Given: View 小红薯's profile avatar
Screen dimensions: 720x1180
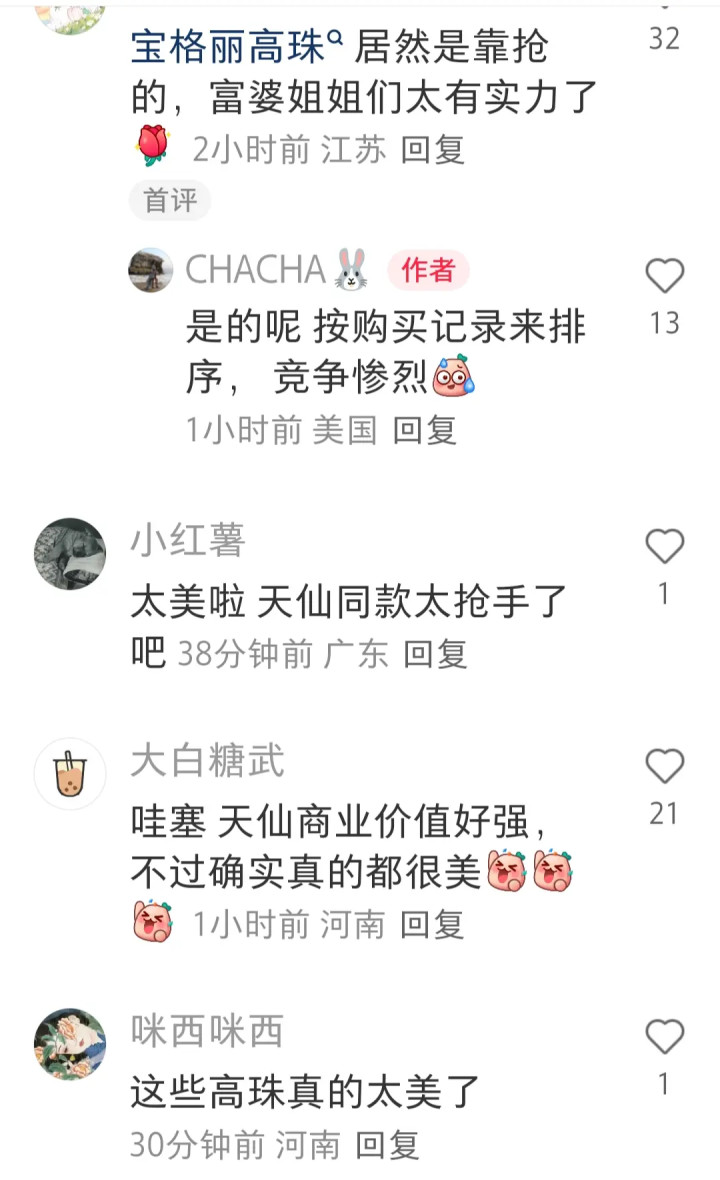Looking at the screenshot, I should tap(70, 553).
